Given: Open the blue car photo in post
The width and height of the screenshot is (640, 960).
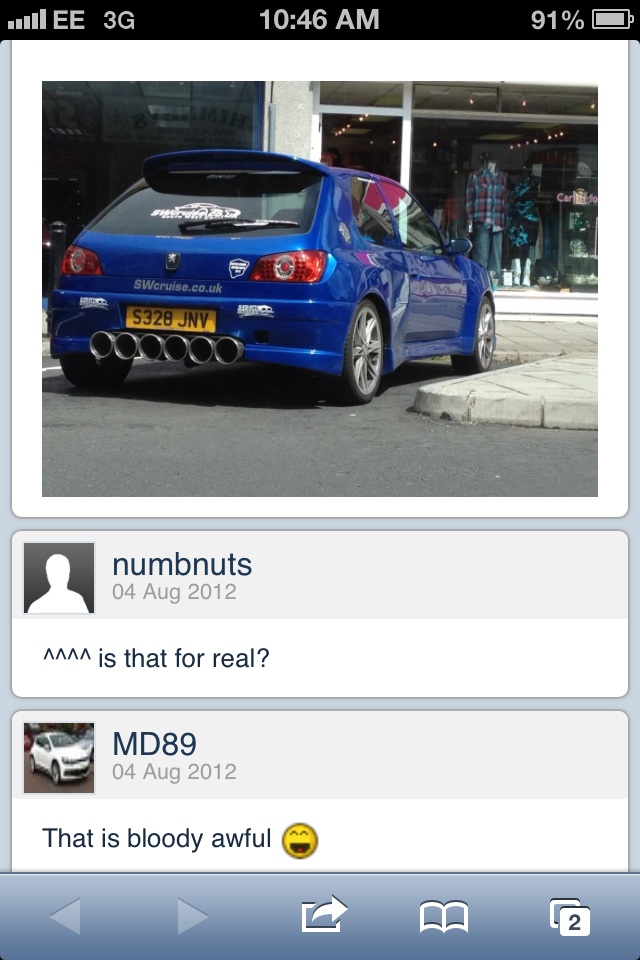Looking at the screenshot, I should [320, 289].
